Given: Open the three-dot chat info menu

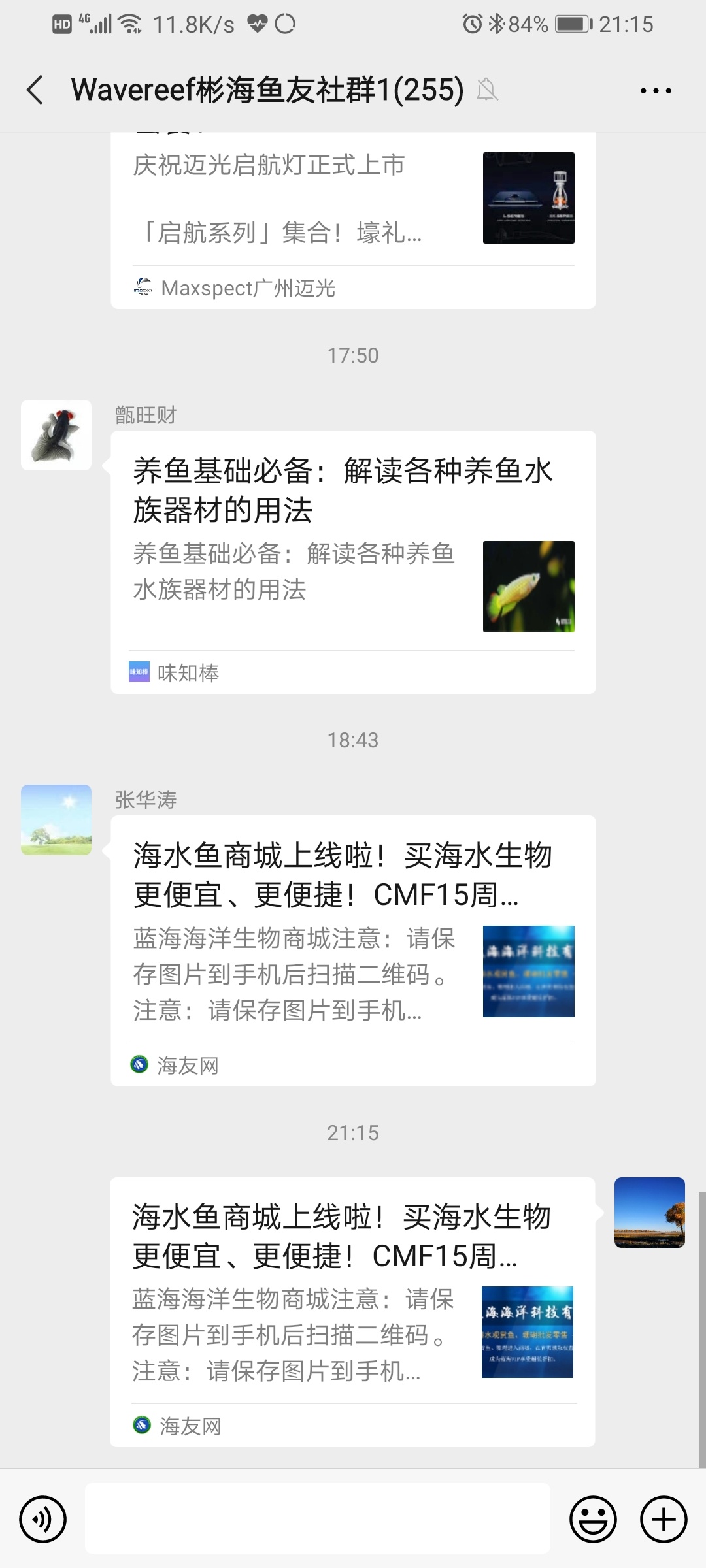Looking at the screenshot, I should click(656, 91).
